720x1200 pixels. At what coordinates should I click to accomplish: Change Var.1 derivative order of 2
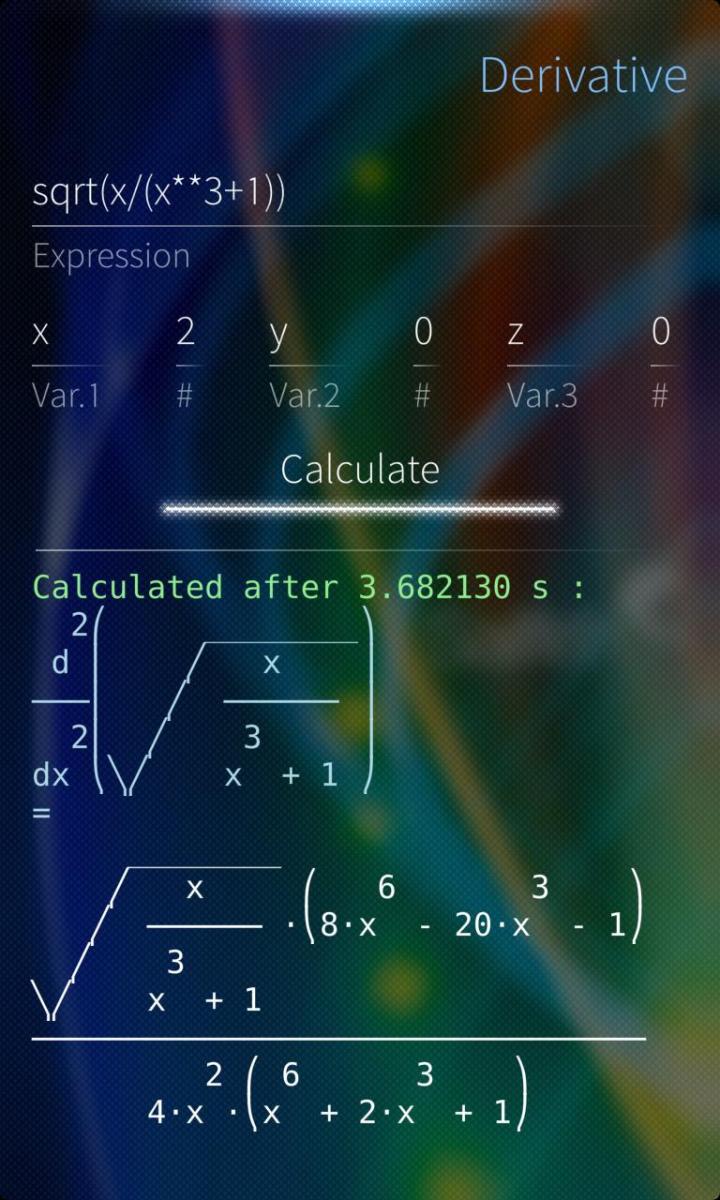(186, 333)
